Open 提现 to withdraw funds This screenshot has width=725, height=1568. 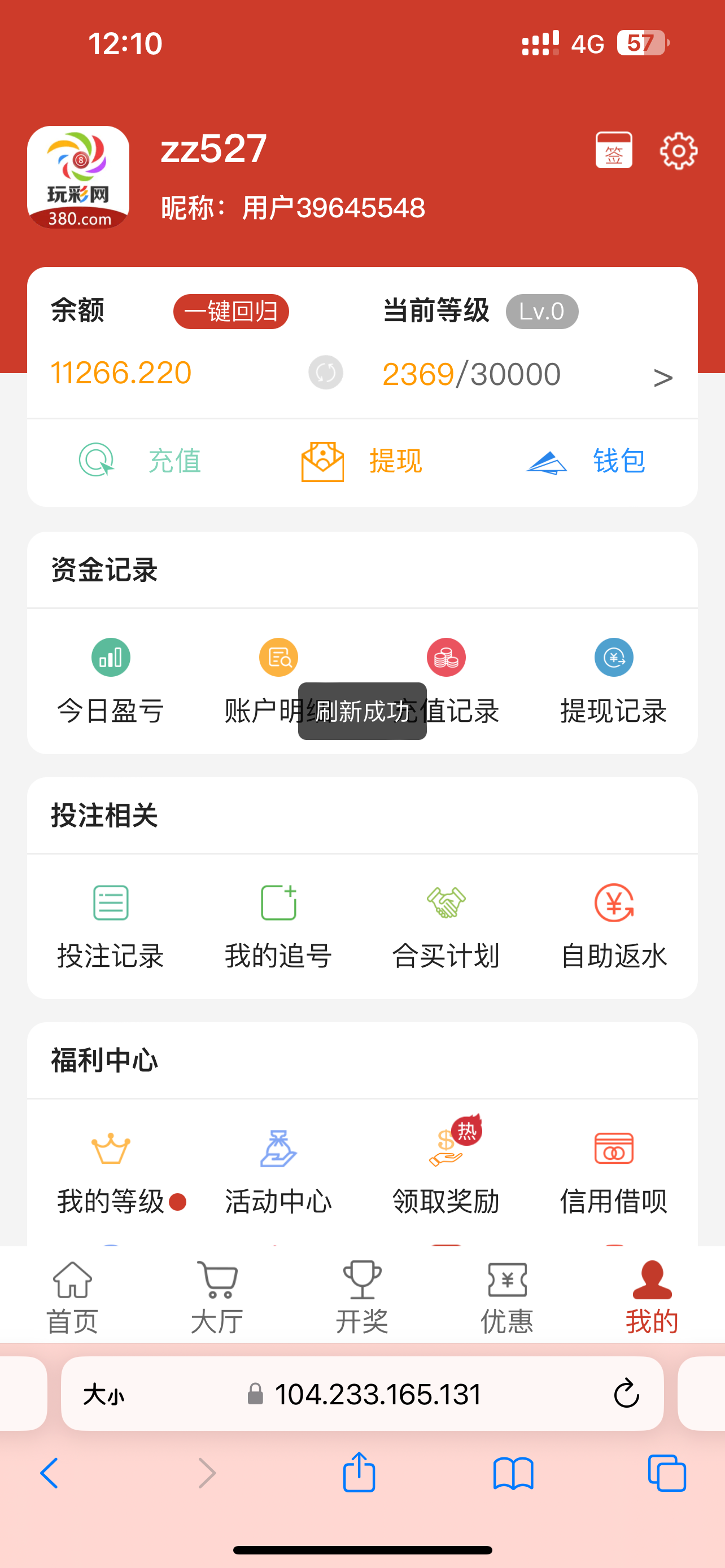362,461
